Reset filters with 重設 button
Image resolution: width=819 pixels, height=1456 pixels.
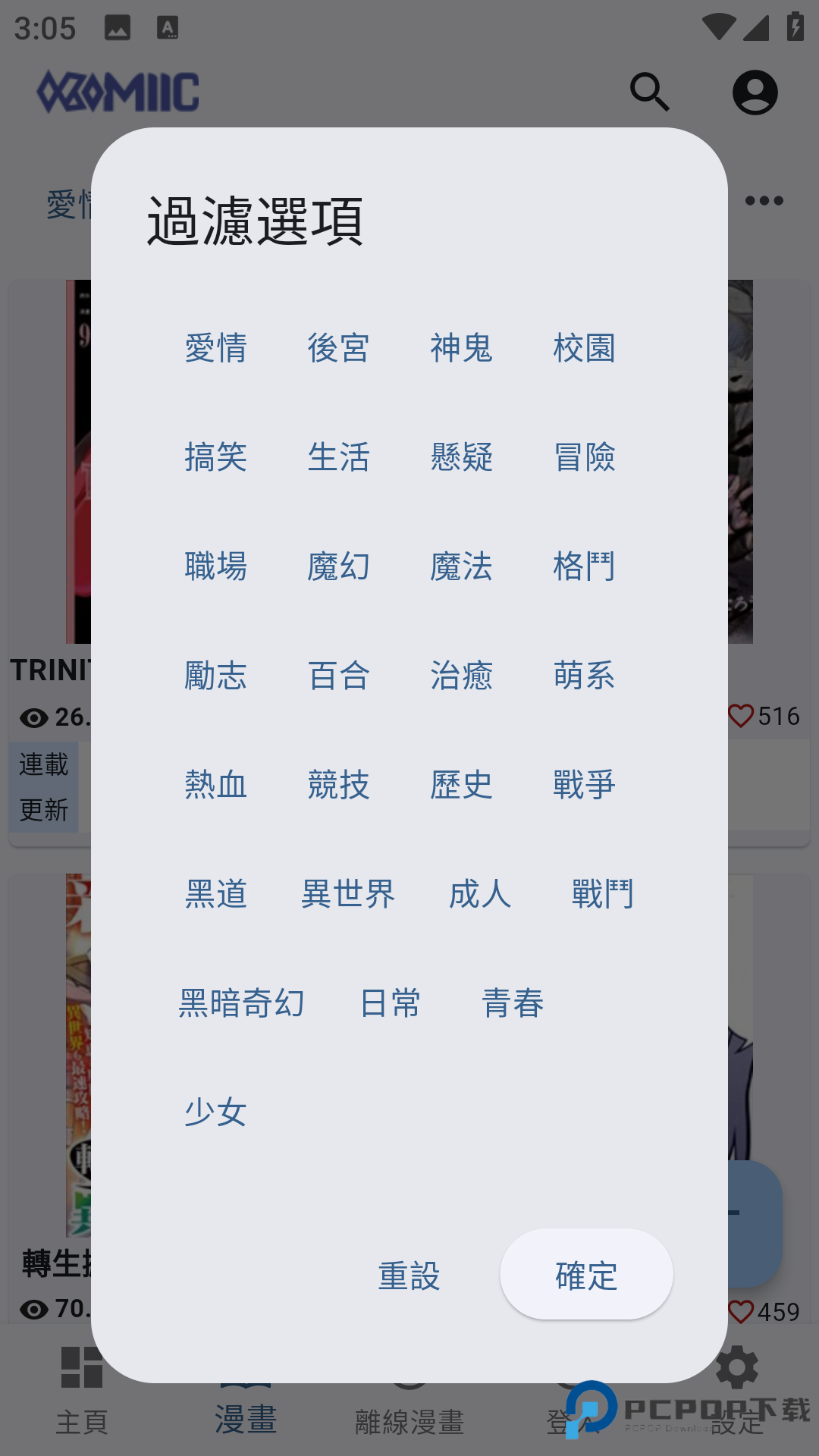409,1276
